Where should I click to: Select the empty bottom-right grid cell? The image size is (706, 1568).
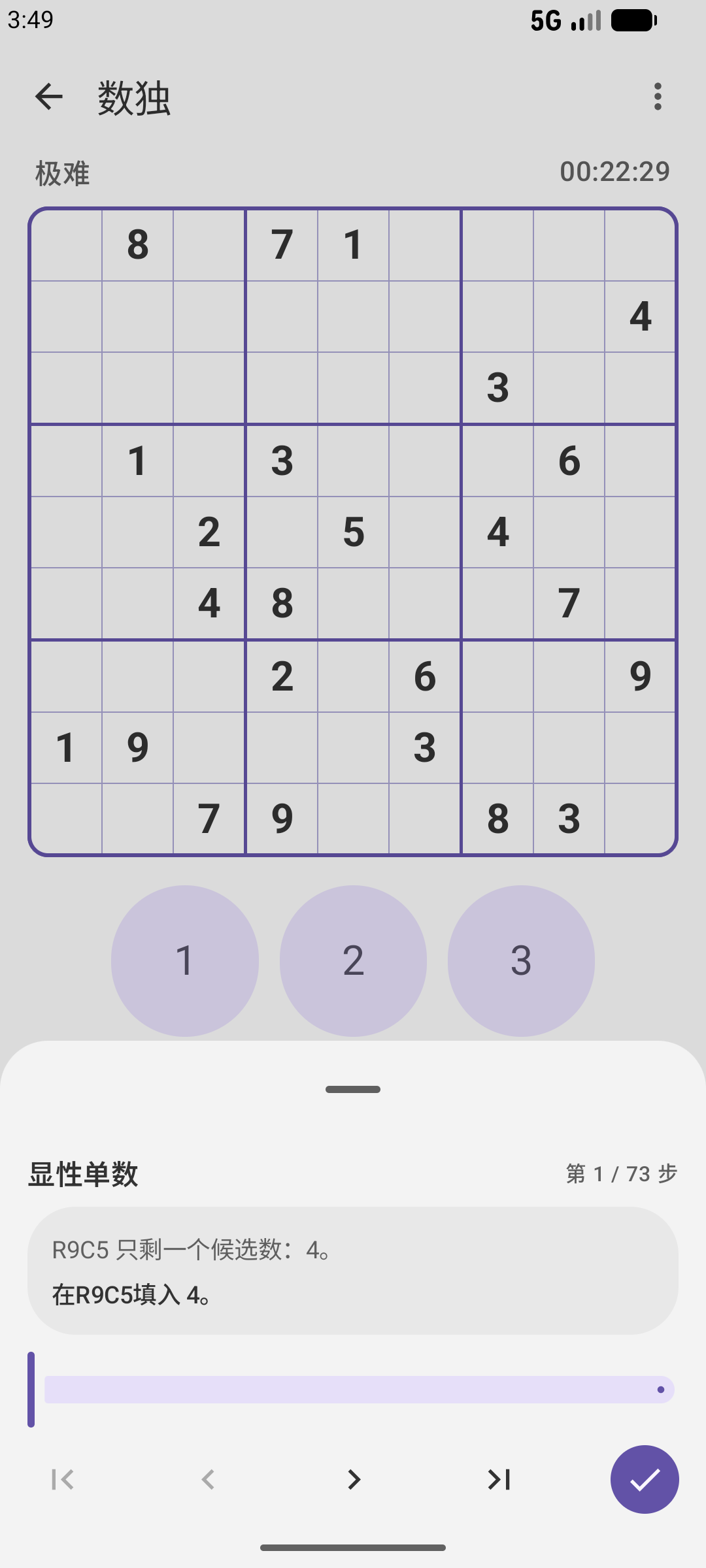(x=640, y=819)
